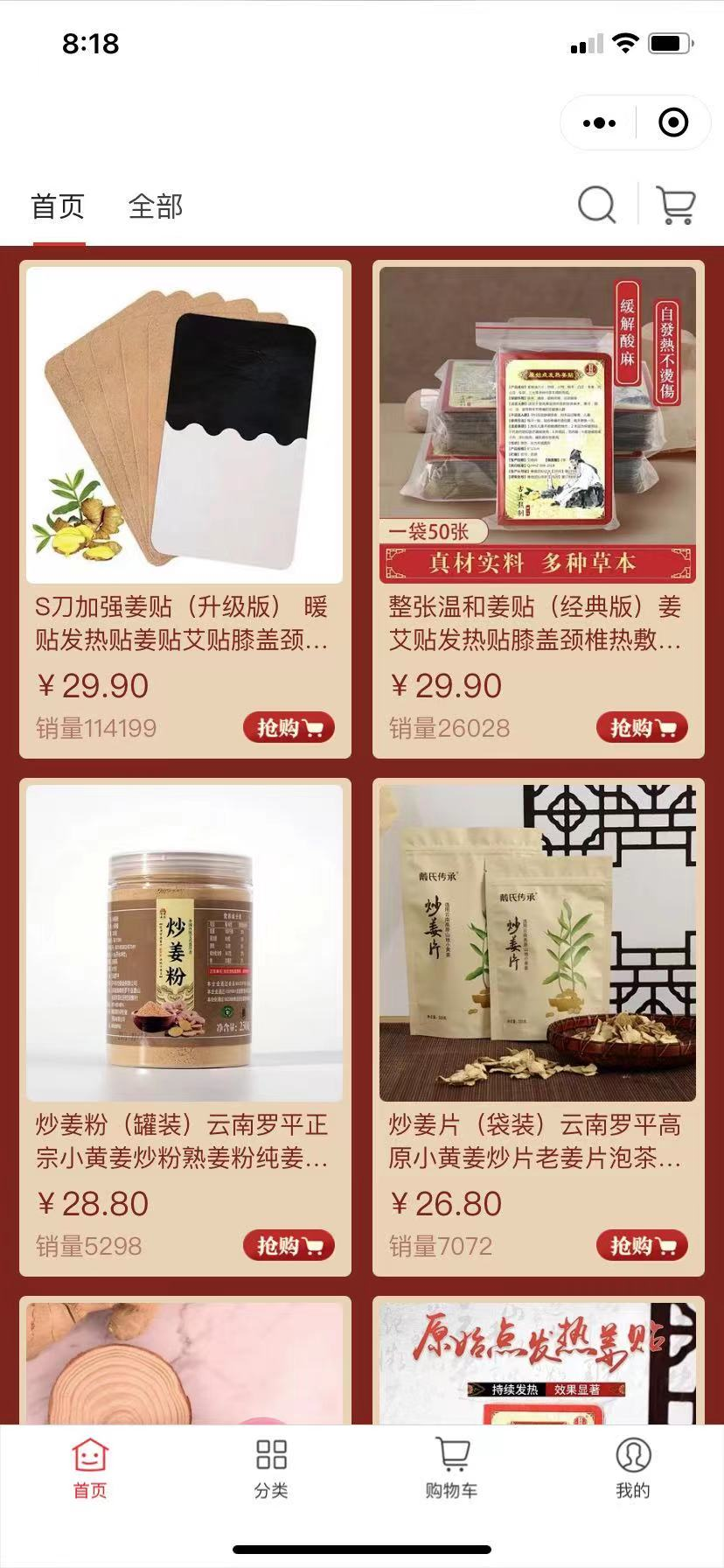Tap 抢购 on the 炒姜粉 jar product

[289, 1244]
